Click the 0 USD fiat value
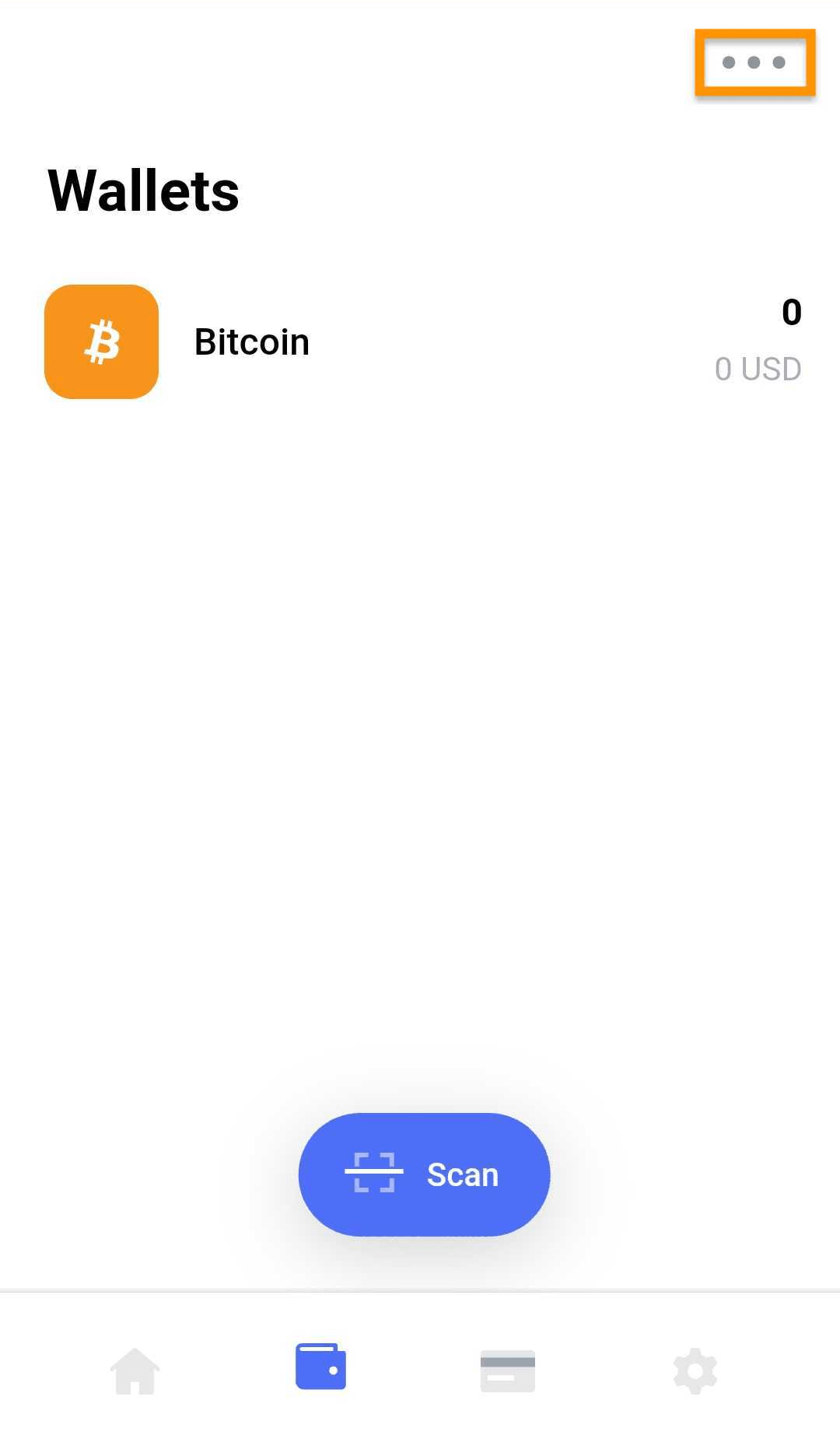The image size is (840, 1435). click(x=758, y=369)
